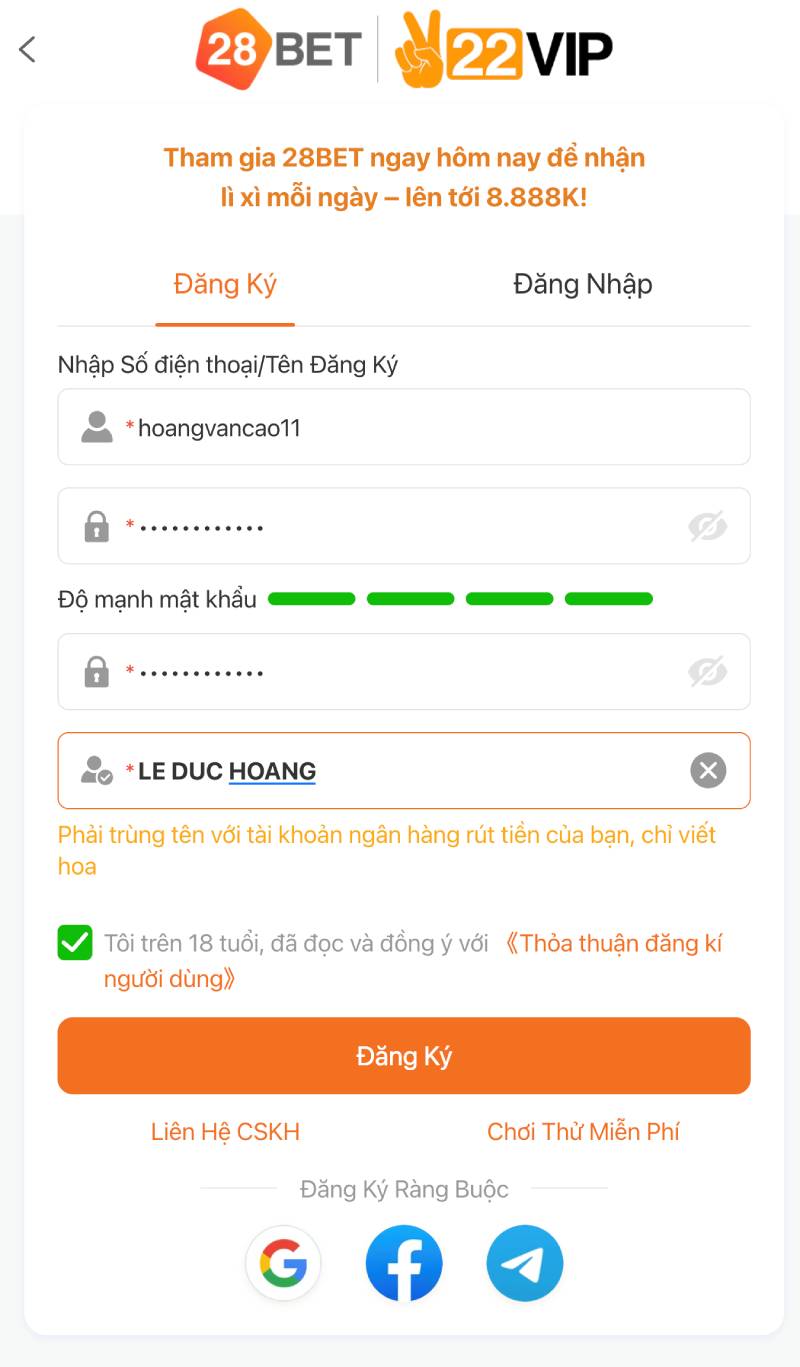Click the 28BET logo
Image resolution: width=800 pixels, height=1367 pixels.
pos(280,48)
